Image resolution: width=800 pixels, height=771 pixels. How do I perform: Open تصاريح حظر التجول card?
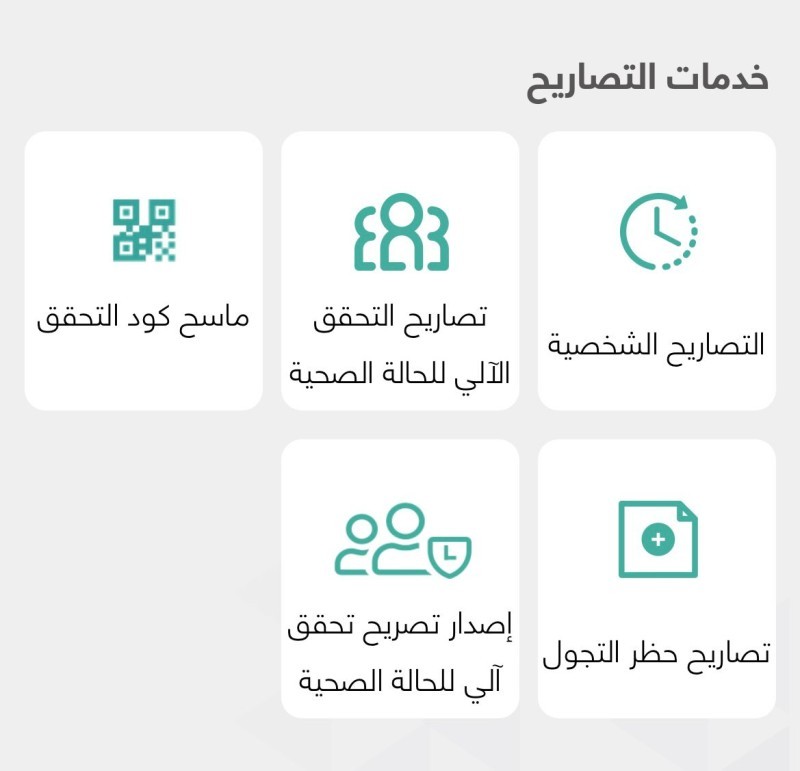pyautogui.click(x=657, y=578)
